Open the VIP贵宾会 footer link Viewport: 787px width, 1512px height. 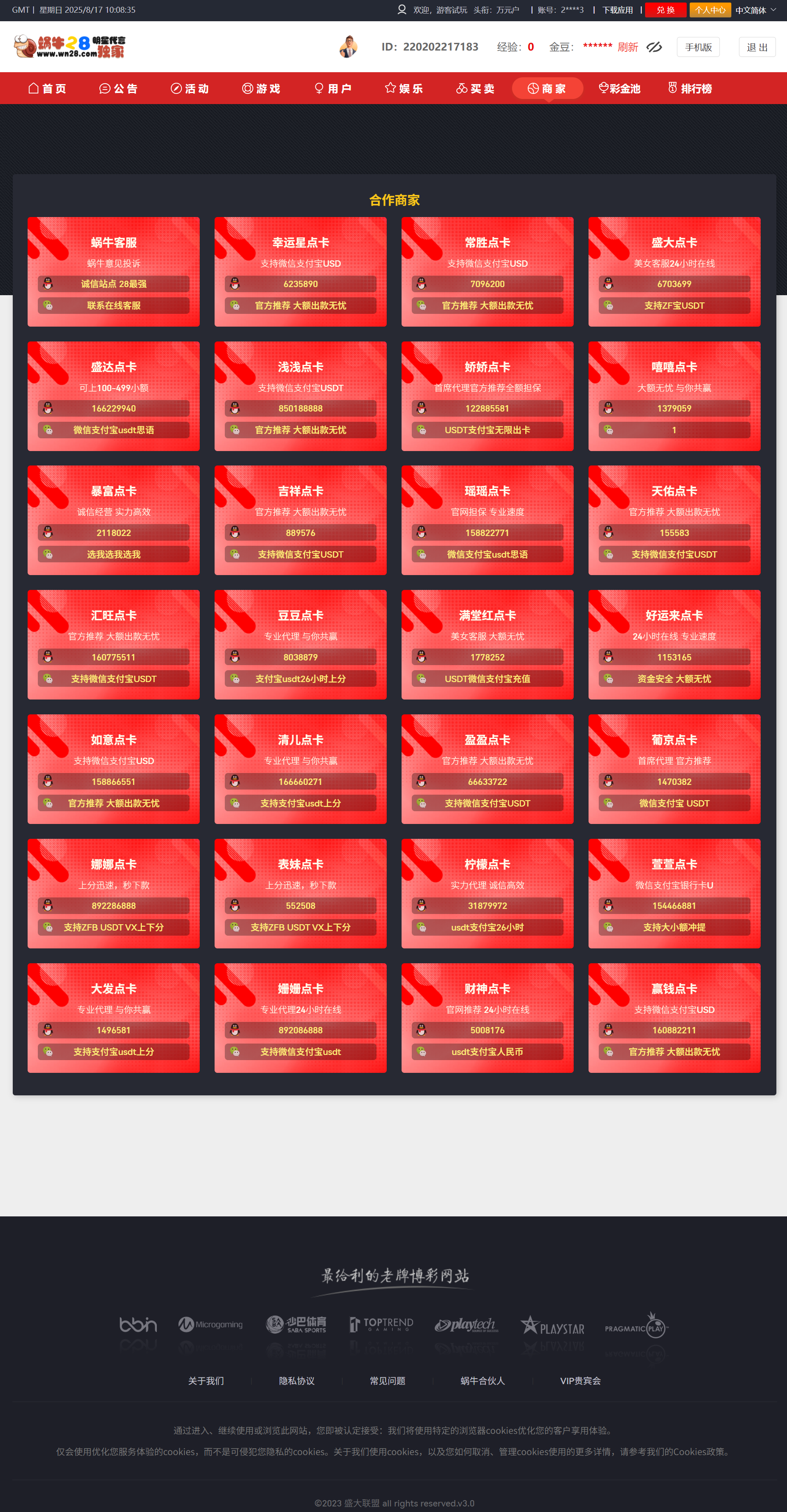click(x=580, y=1380)
